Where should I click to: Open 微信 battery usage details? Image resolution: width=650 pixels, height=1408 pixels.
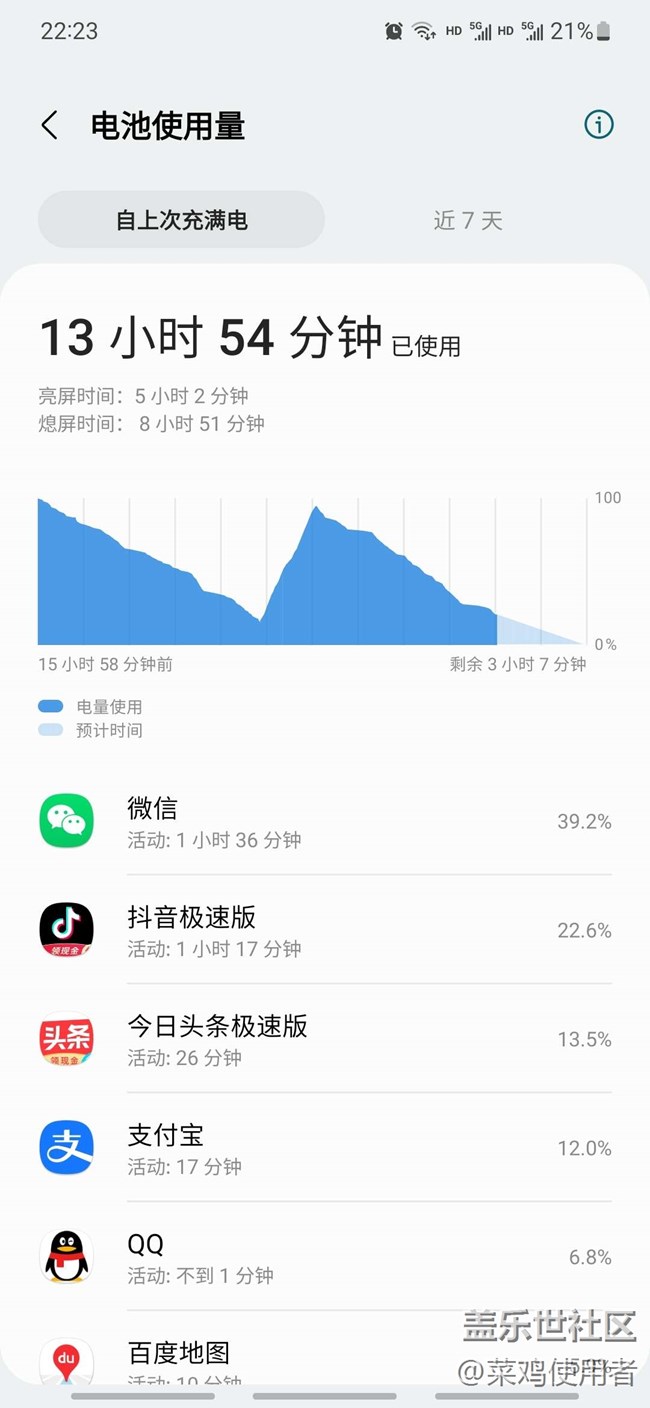325,822
